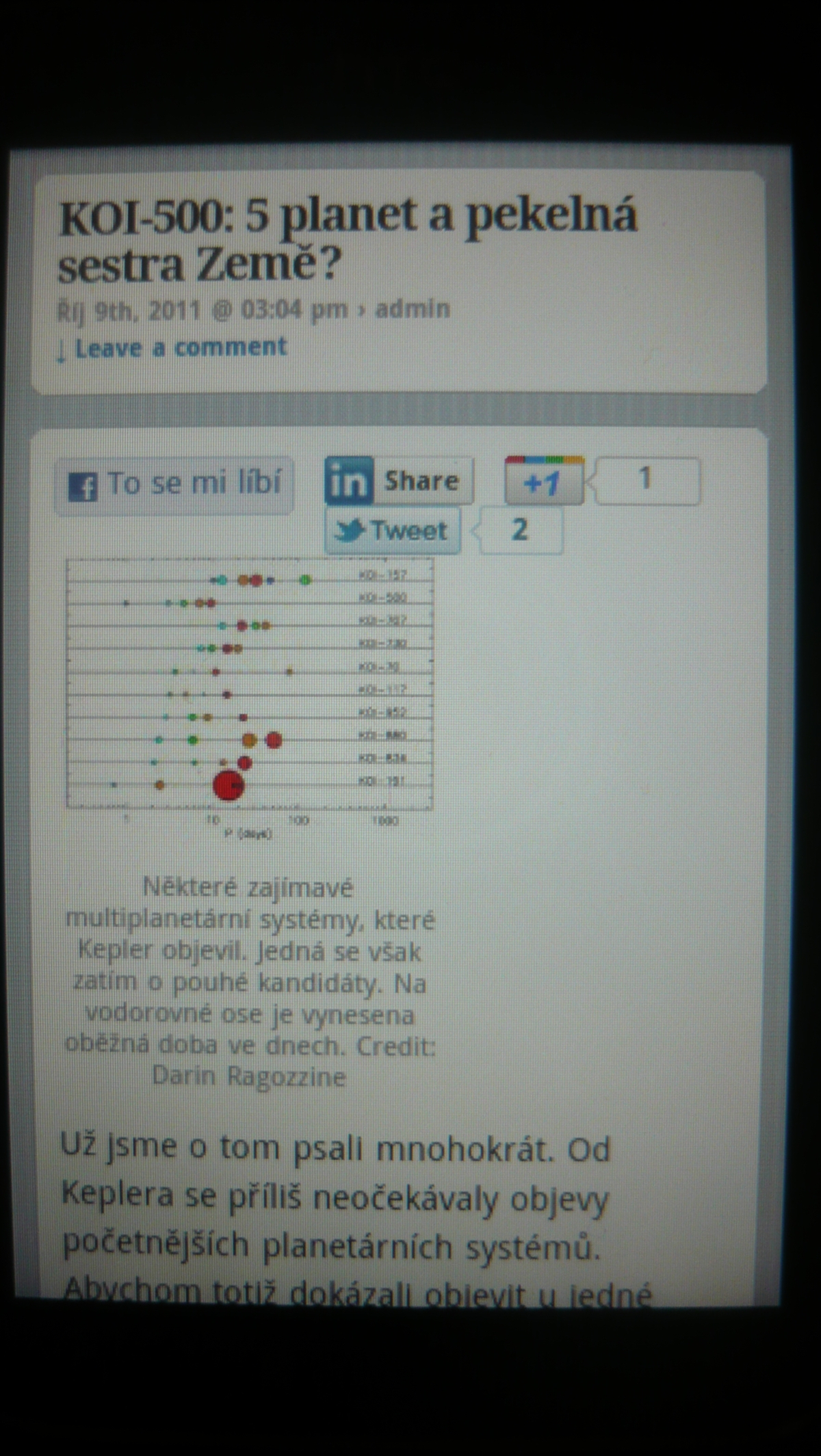Share the article on LinkedIn
The height and width of the screenshot is (1456, 821).
pyautogui.click(x=399, y=481)
